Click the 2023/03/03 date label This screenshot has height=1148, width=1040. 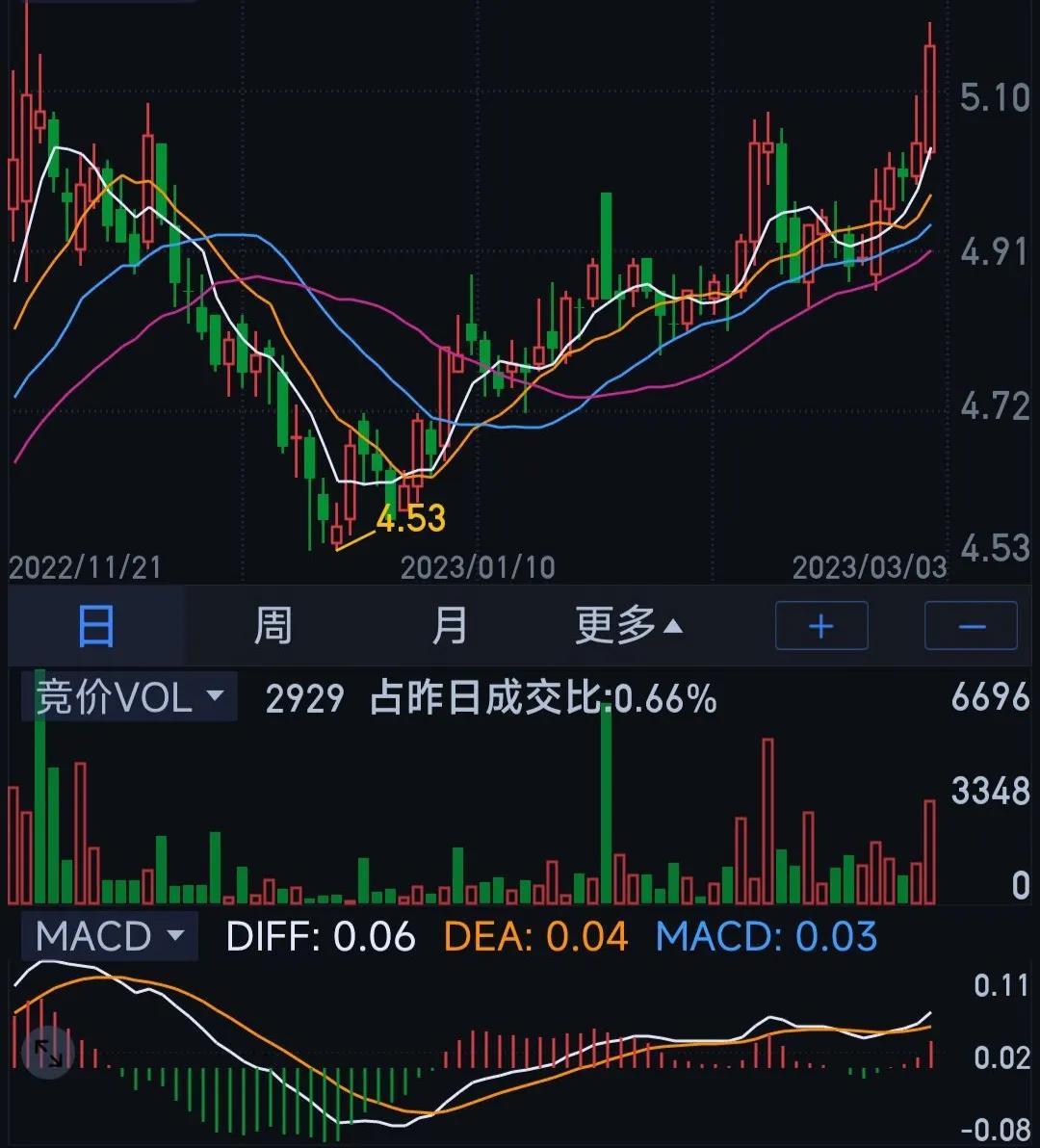pyautogui.click(x=871, y=567)
